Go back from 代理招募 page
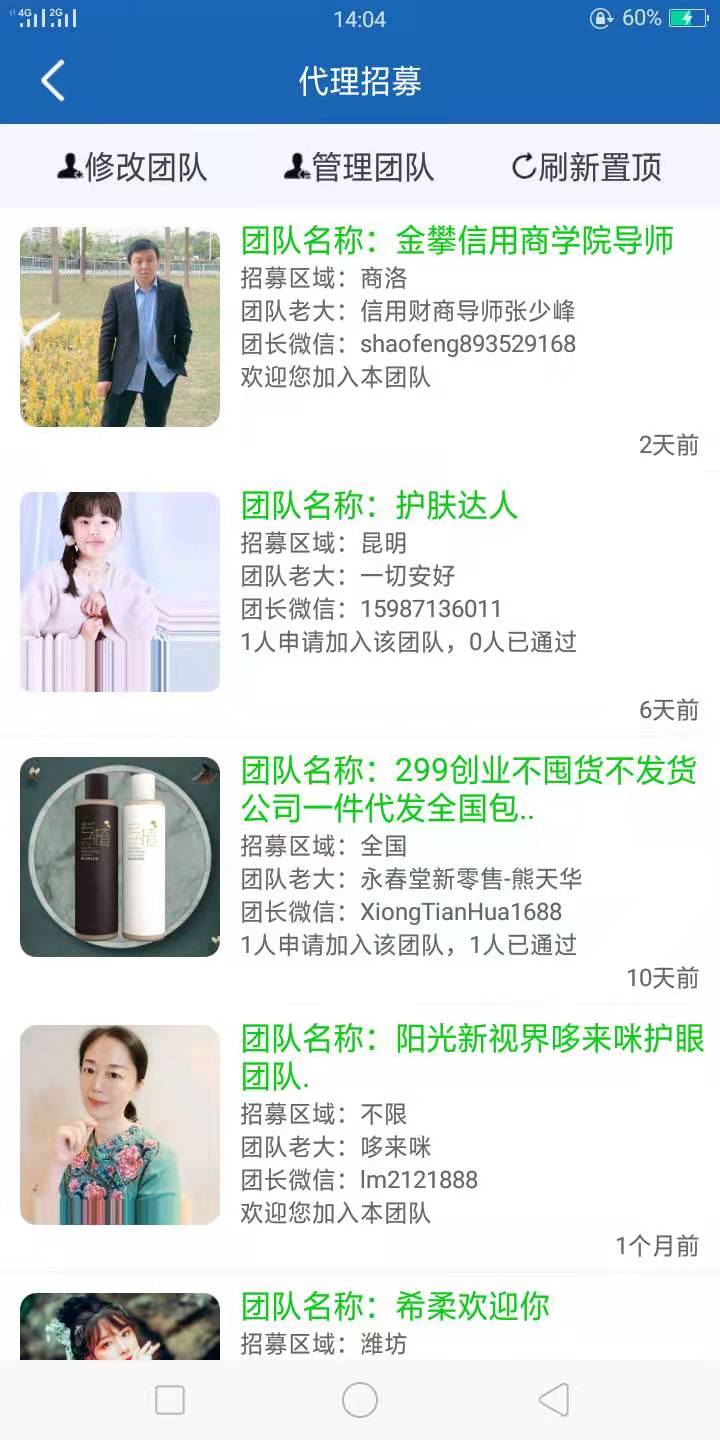The image size is (720, 1440). coord(53,81)
